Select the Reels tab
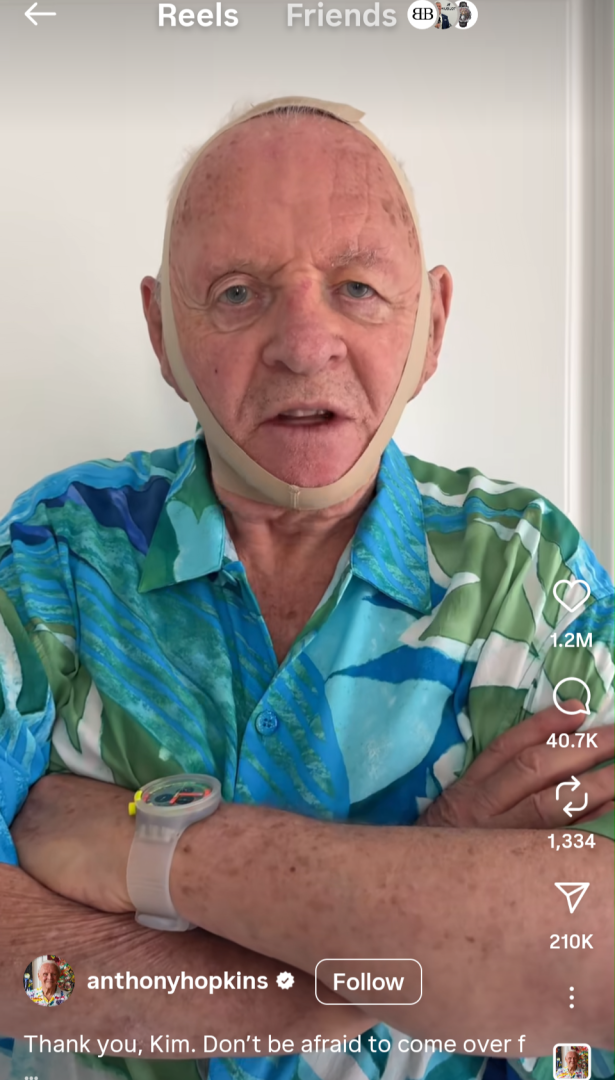615x1080 pixels. coord(198,15)
